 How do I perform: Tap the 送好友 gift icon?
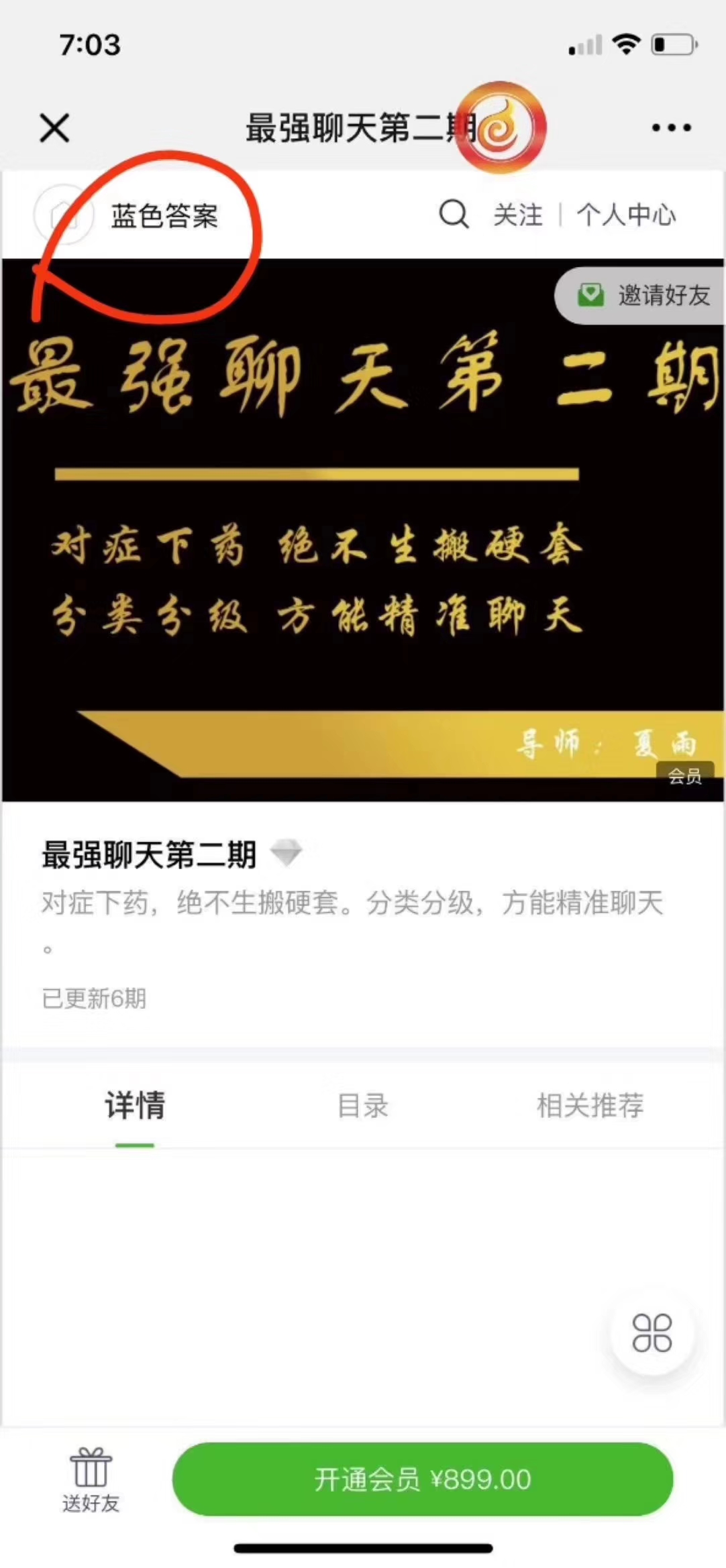pos(91,1479)
